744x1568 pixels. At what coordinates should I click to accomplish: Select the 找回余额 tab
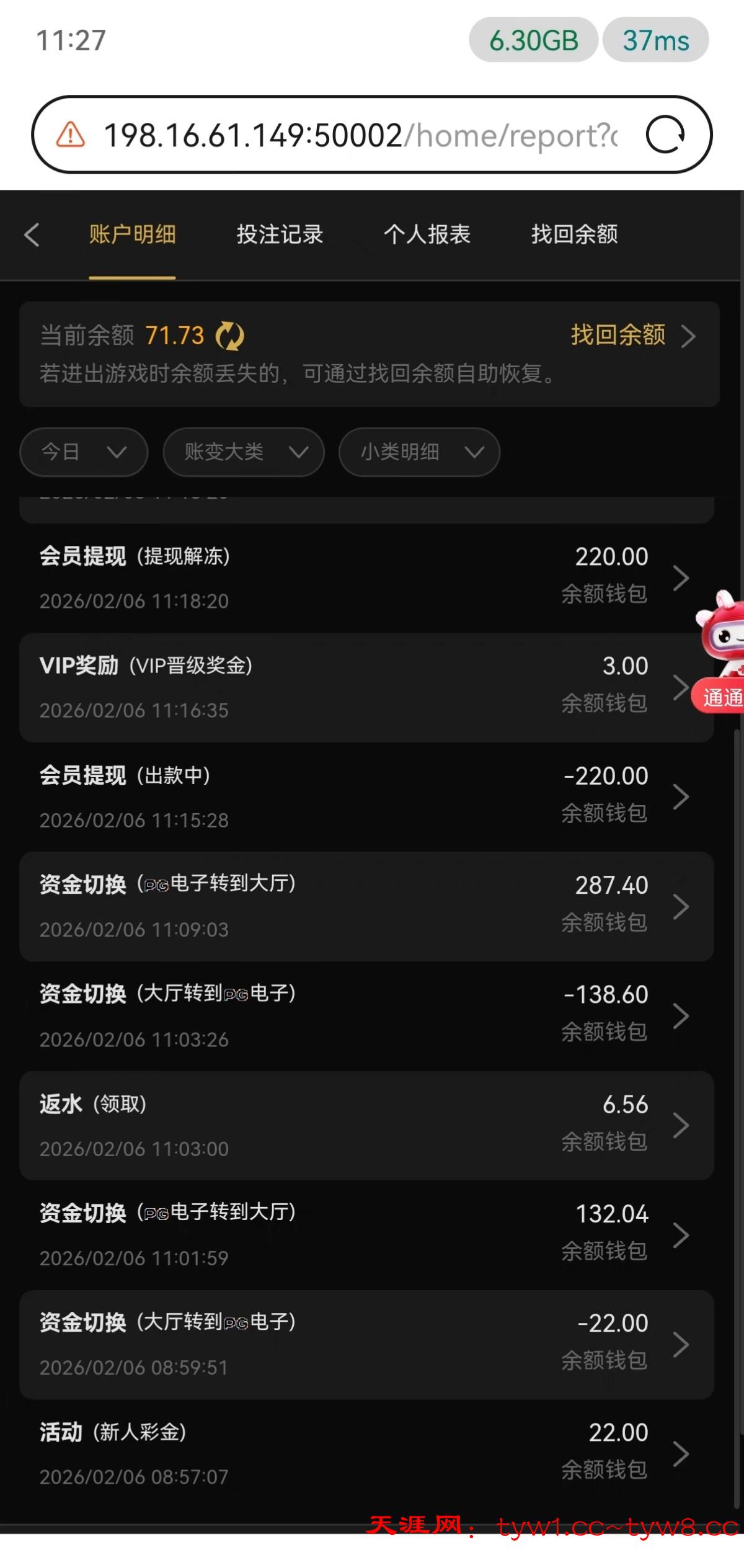pyautogui.click(x=574, y=235)
